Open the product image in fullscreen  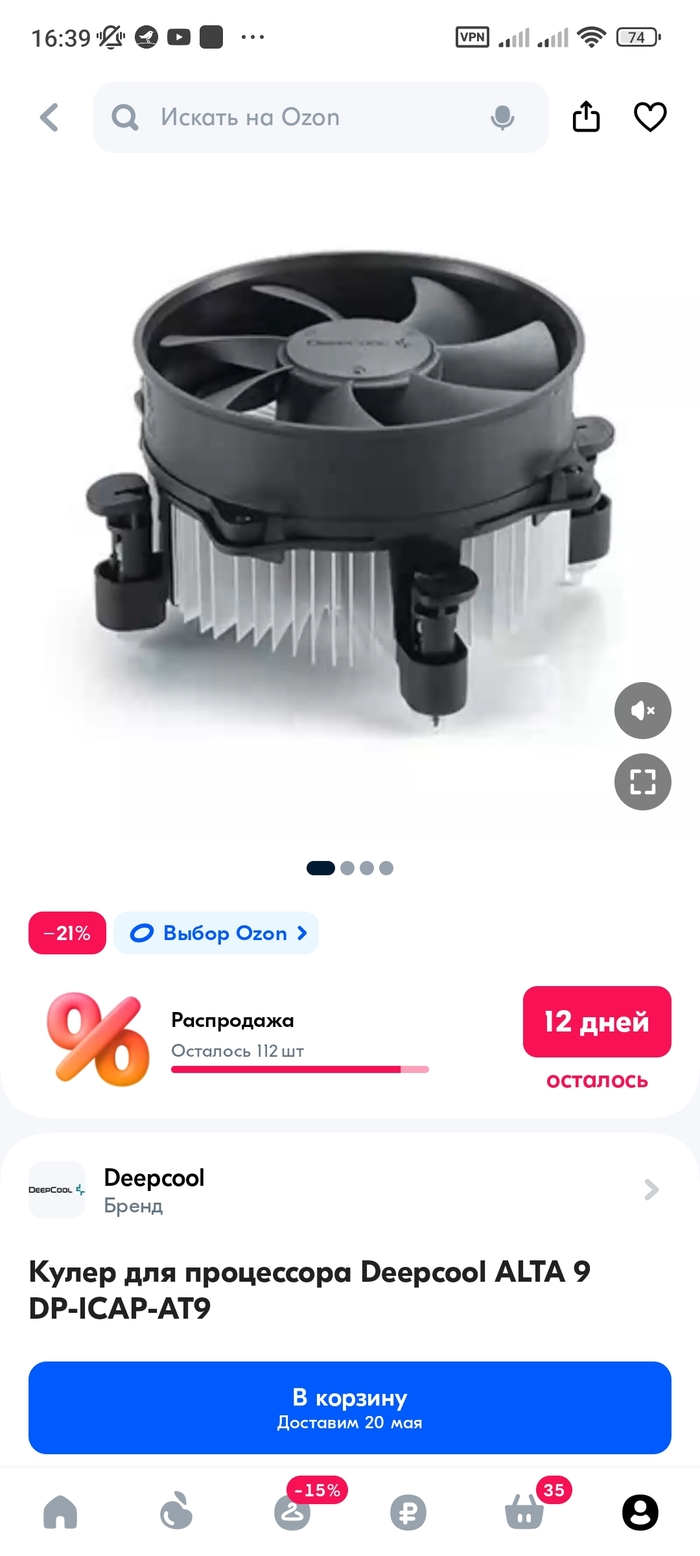point(642,781)
